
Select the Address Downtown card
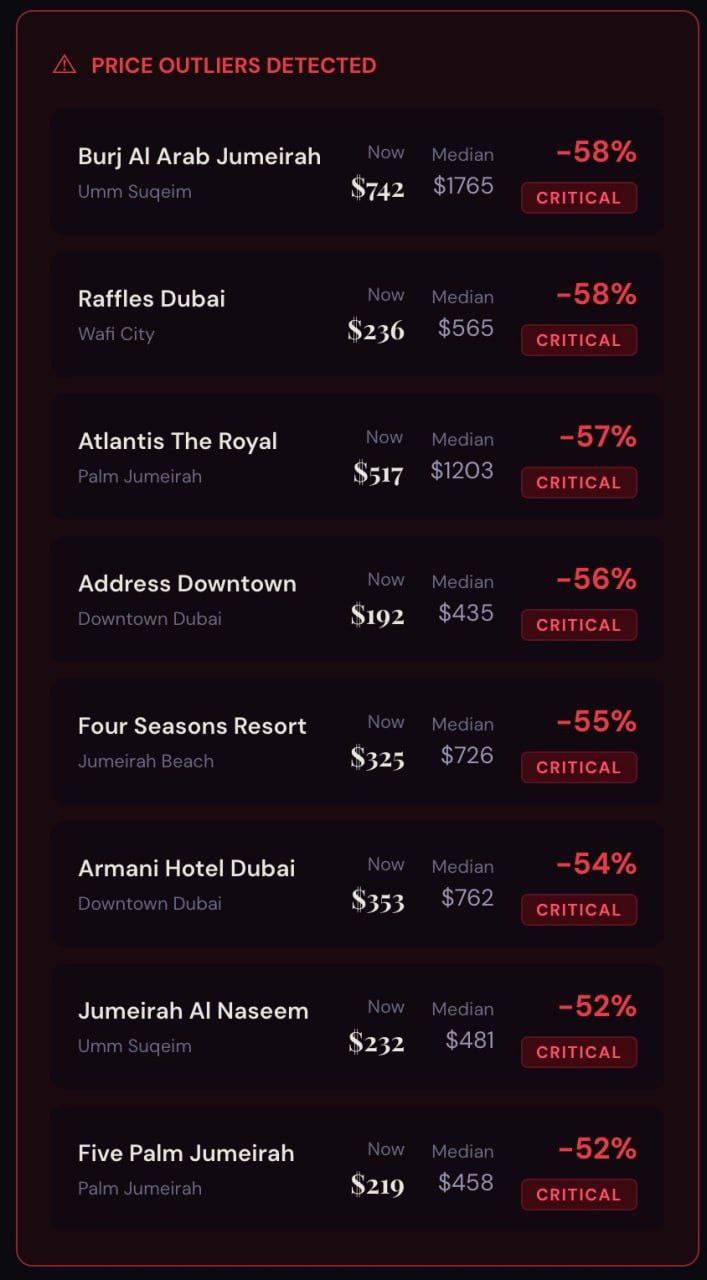click(x=357, y=599)
